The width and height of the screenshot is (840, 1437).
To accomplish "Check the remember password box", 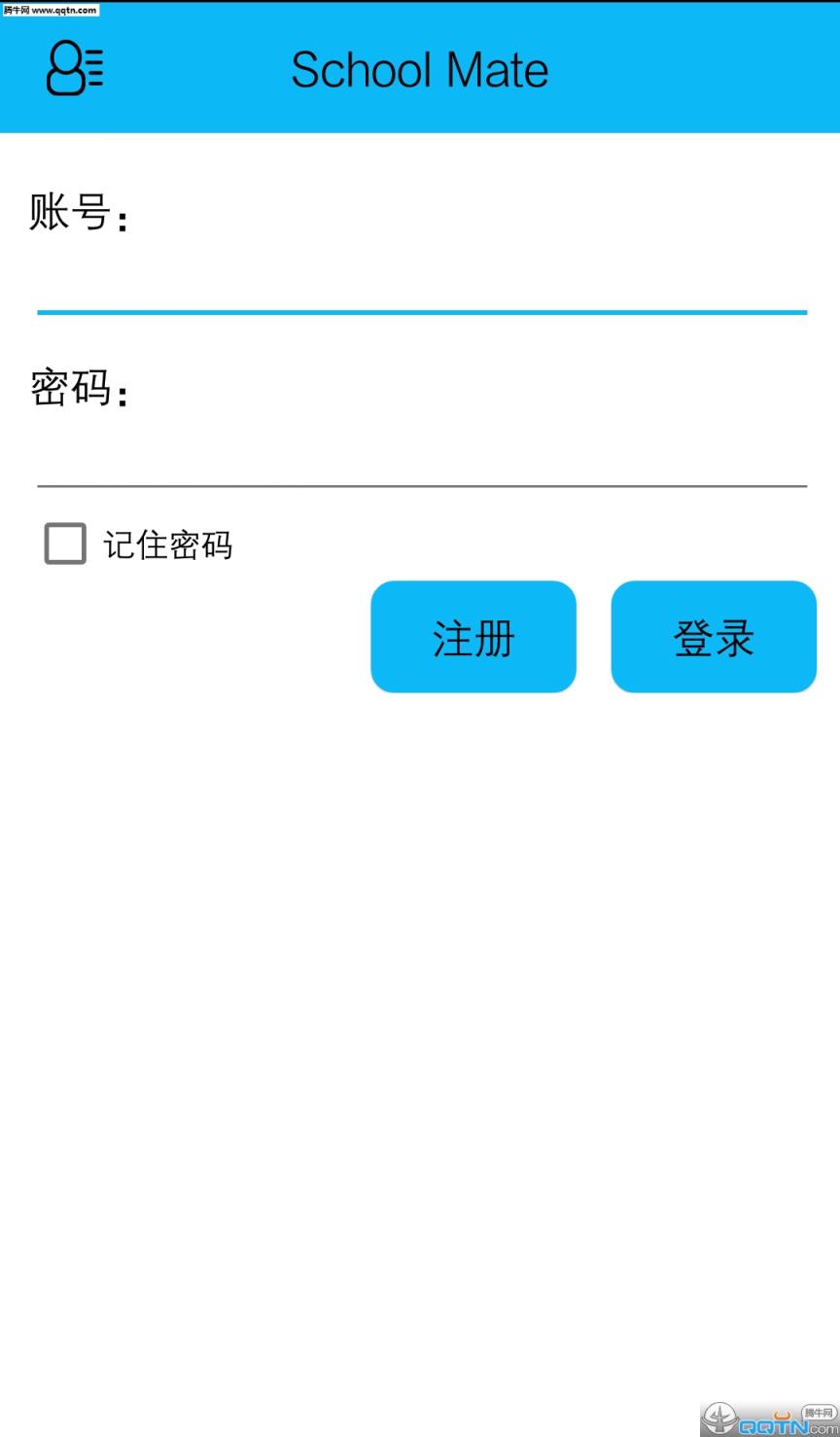I will point(64,544).
